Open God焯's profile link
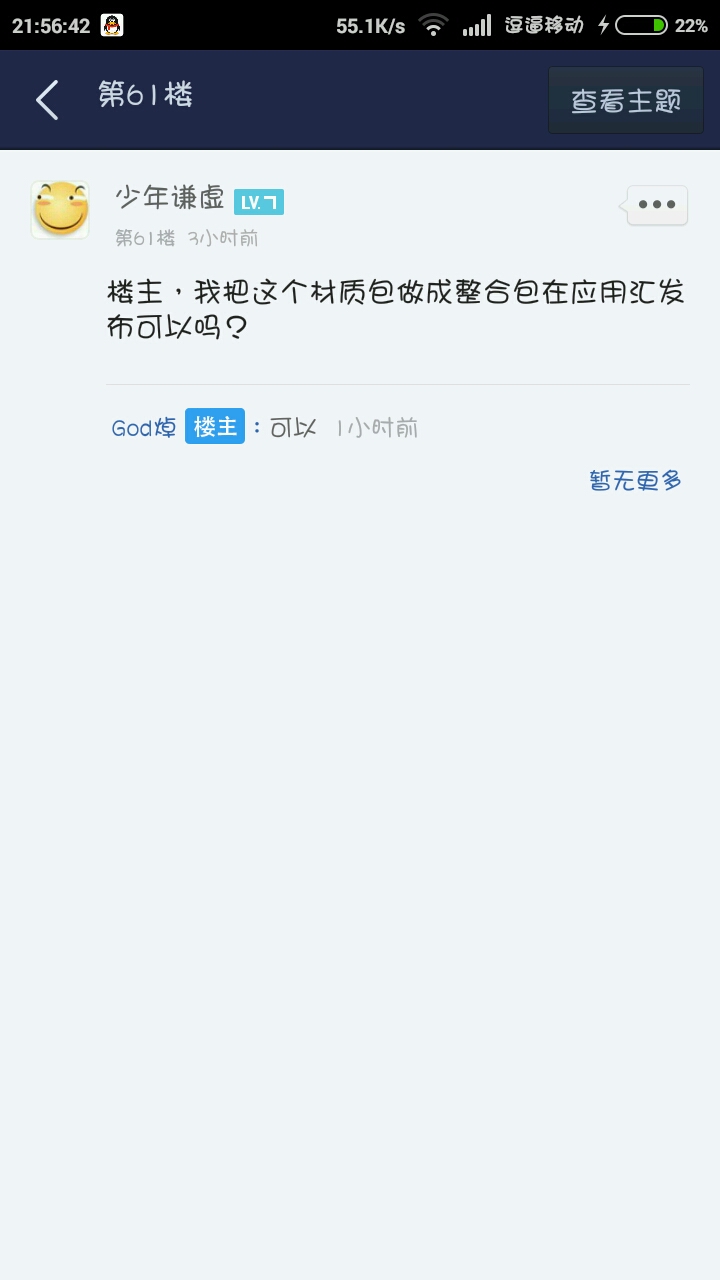This screenshot has height=1280, width=720. coord(144,428)
